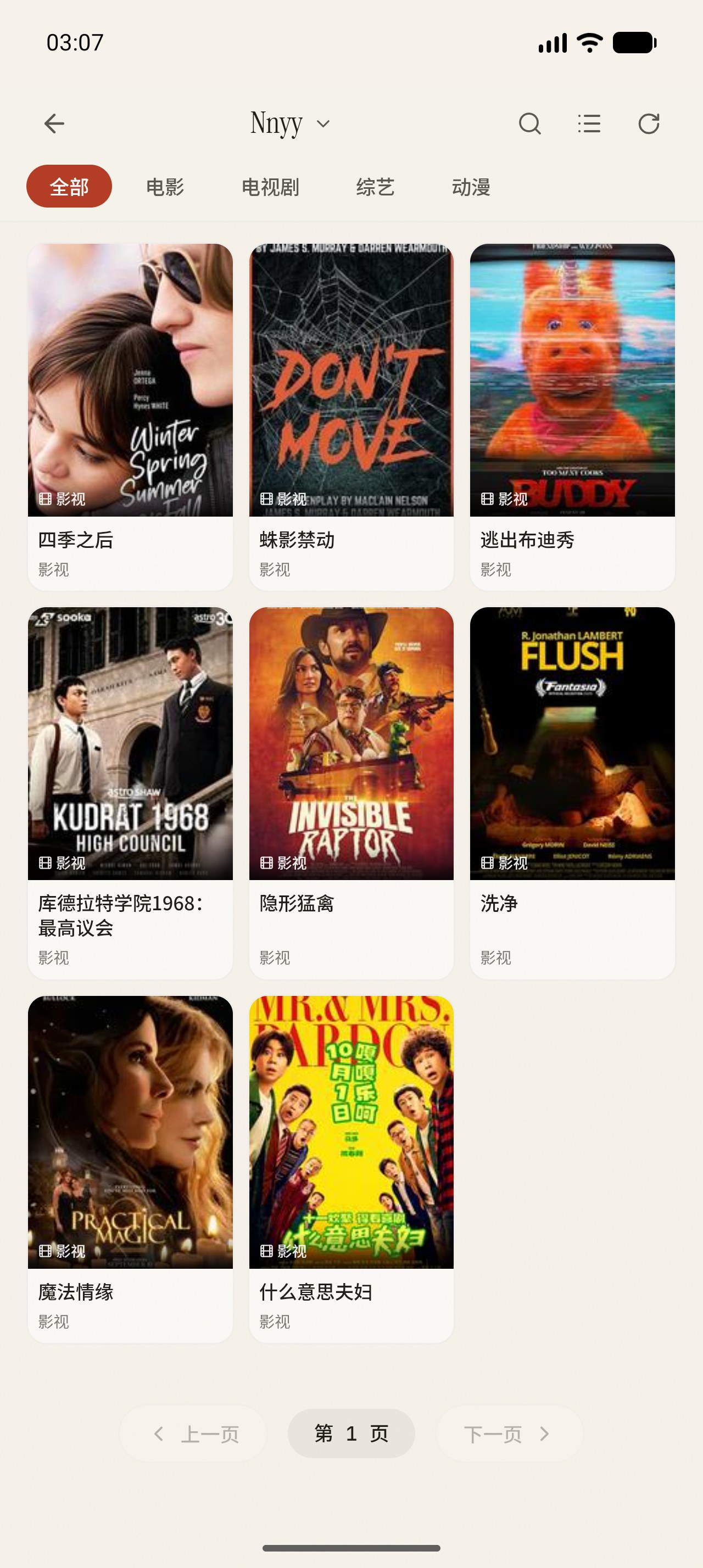This screenshot has height=1568, width=703.
Task: Open the 四季之后 movie card
Action: tap(130, 417)
